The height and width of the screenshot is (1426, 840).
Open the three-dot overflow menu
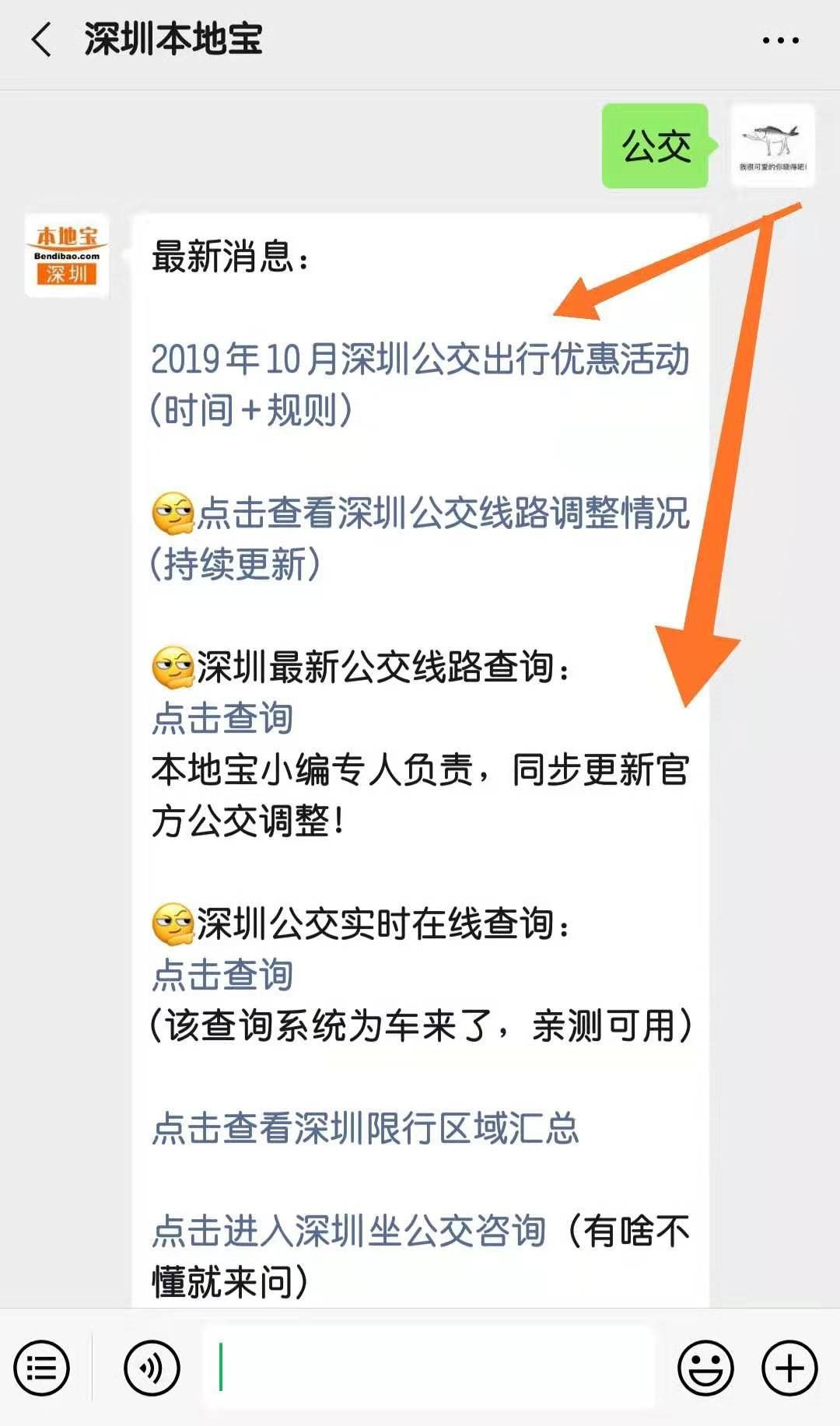point(780,40)
